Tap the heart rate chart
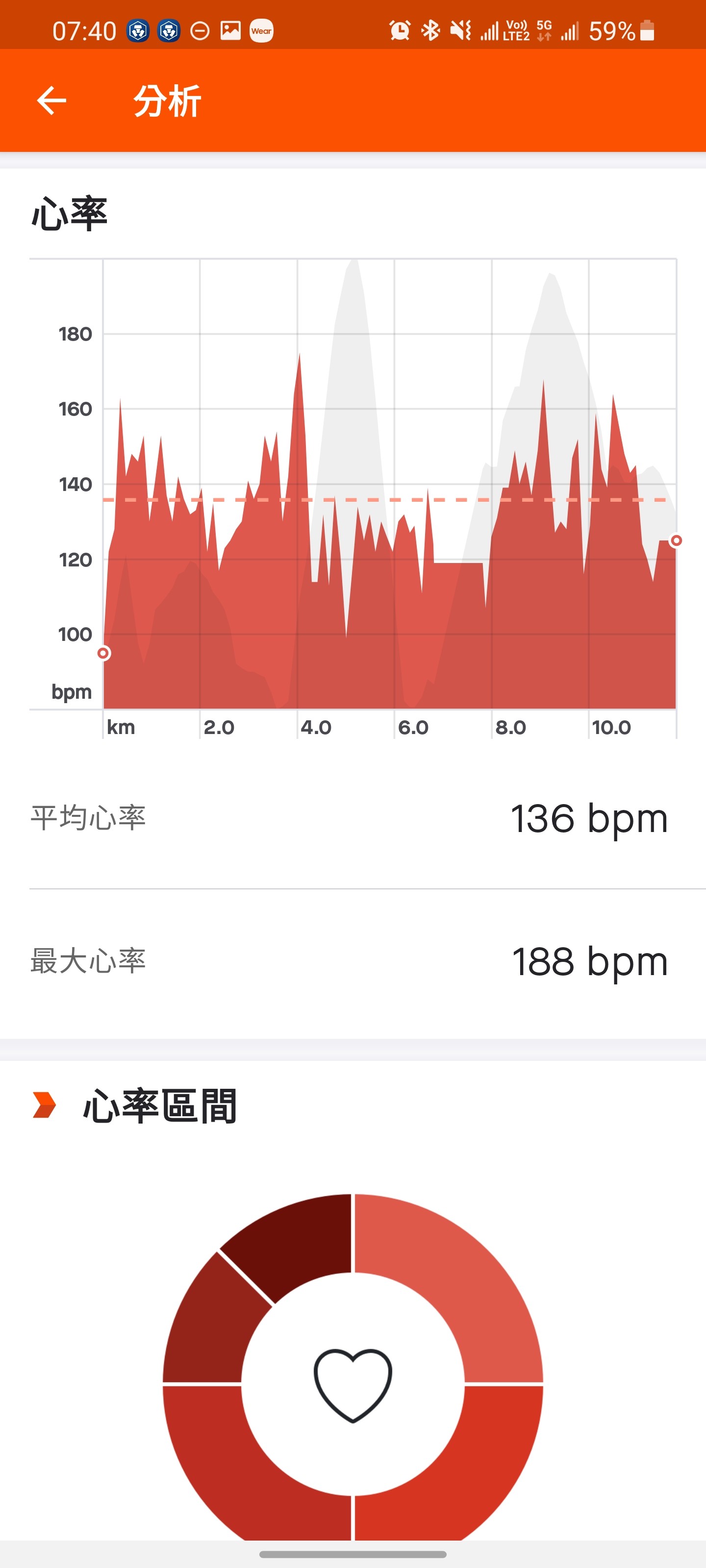706x1568 pixels. 353,498
